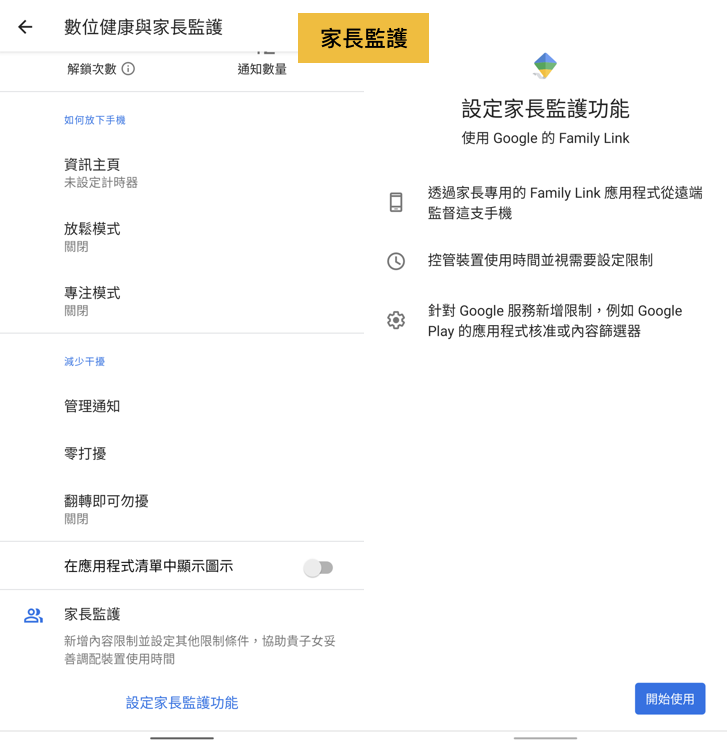Image resolution: width=727 pixels, height=745 pixels.
Task: Tap the info icon beside 解鎖次數
Action: point(128,69)
